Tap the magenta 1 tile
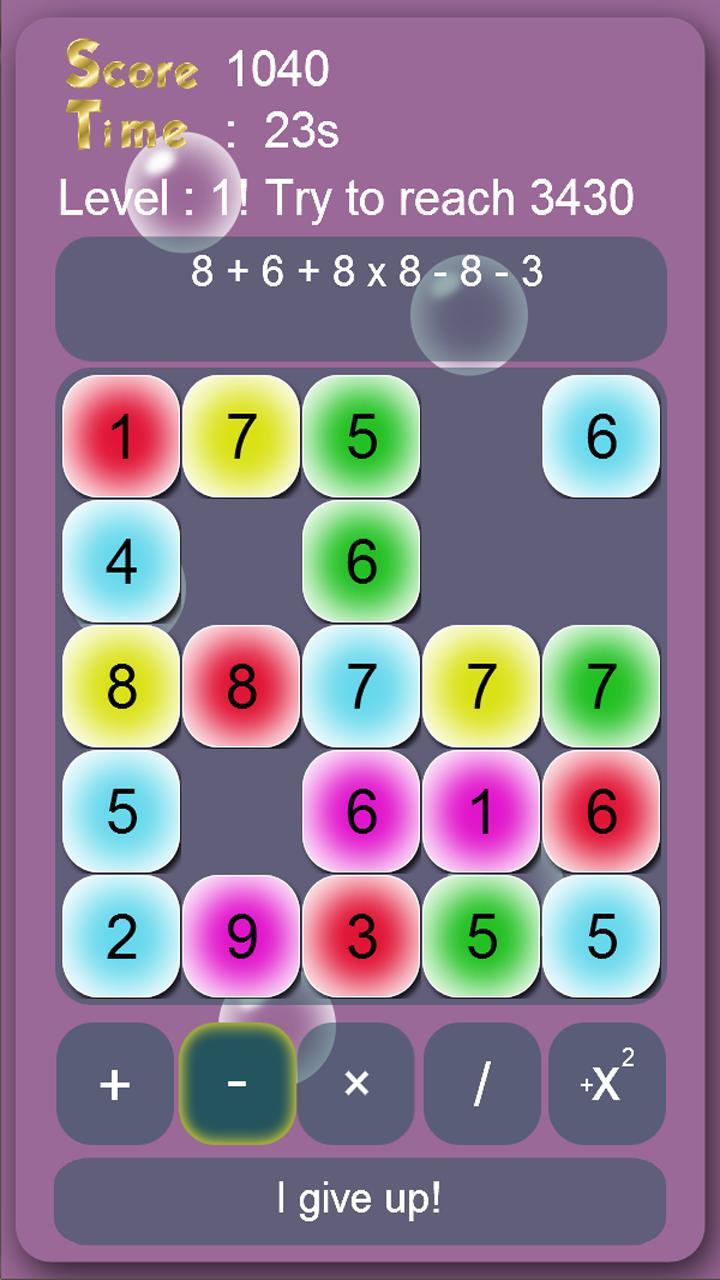720x1280 pixels. (481, 811)
